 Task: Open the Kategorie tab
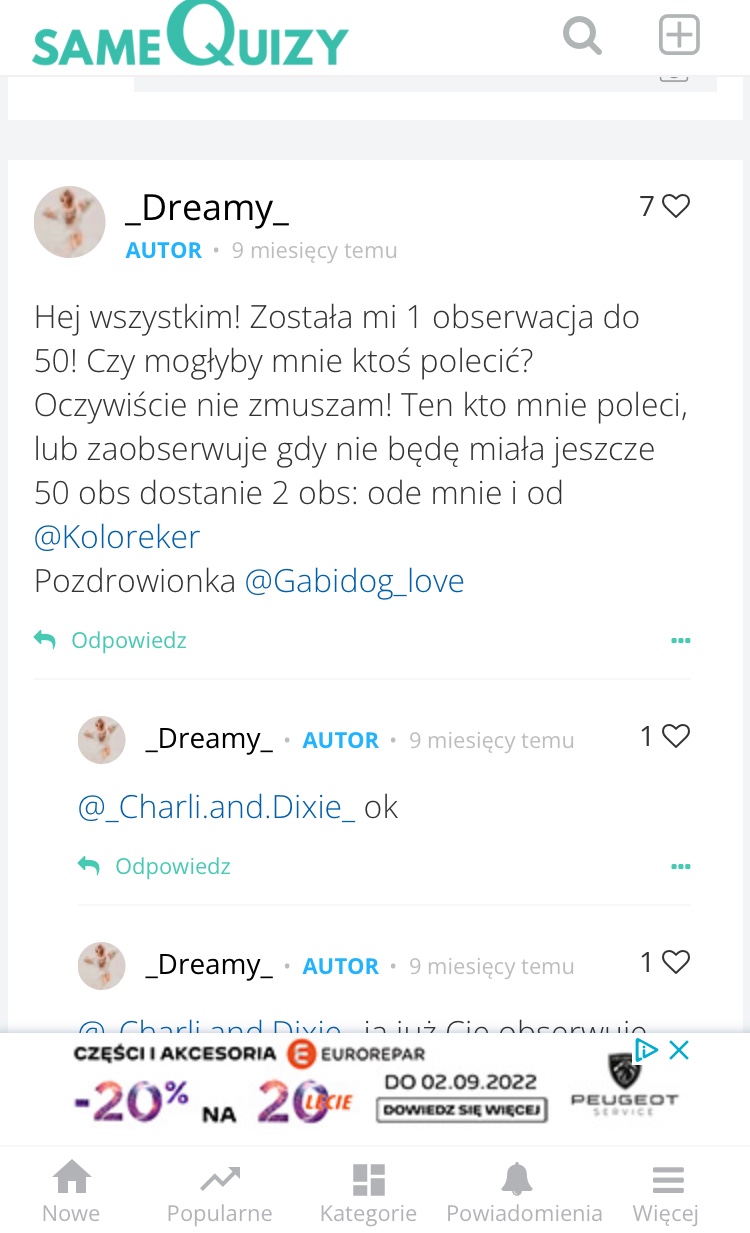click(368, 1192)
